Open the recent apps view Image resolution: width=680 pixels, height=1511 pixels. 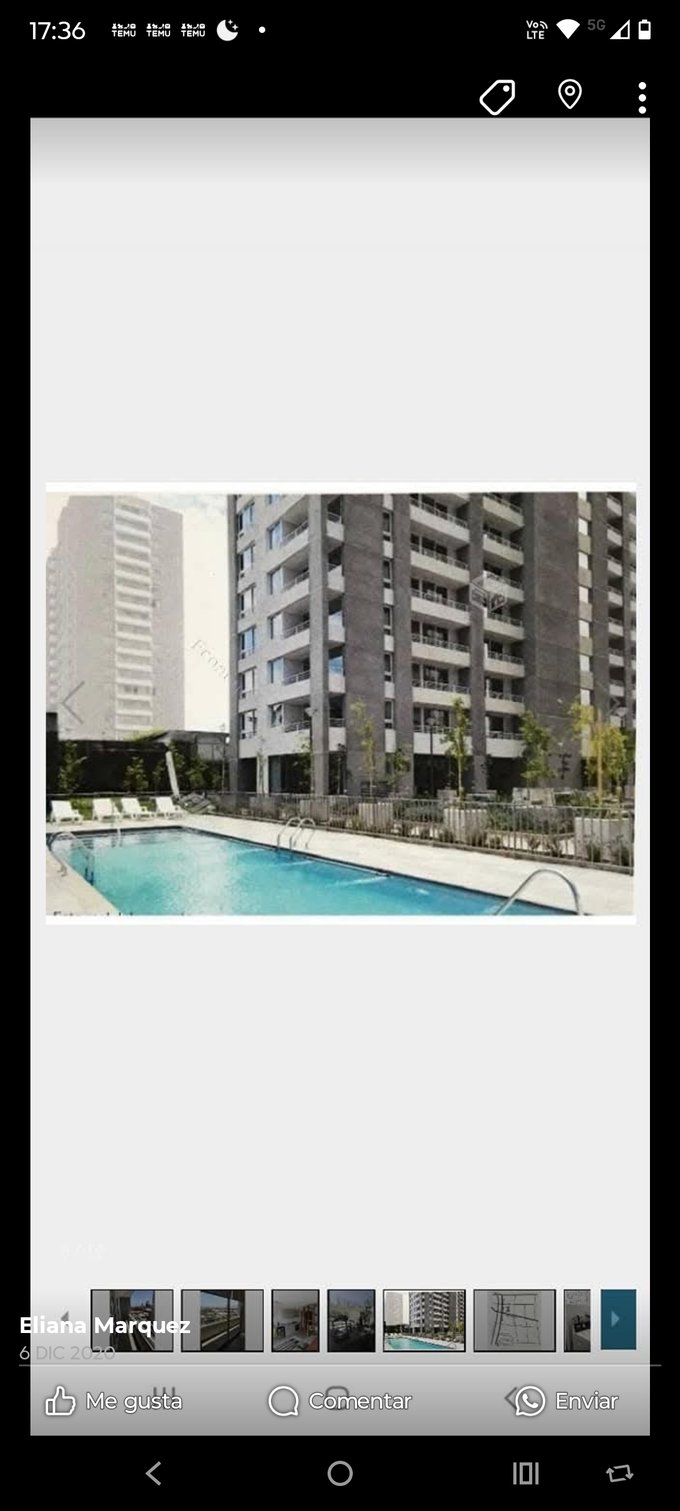526,1473
